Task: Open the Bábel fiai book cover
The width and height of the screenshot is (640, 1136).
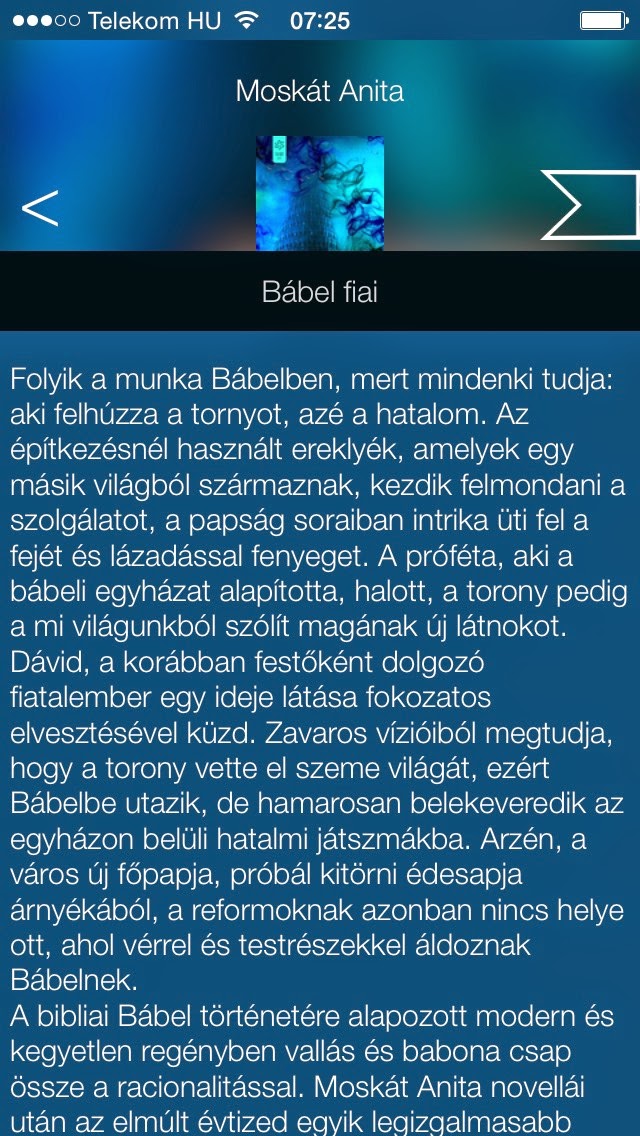Action: [320, 193]
